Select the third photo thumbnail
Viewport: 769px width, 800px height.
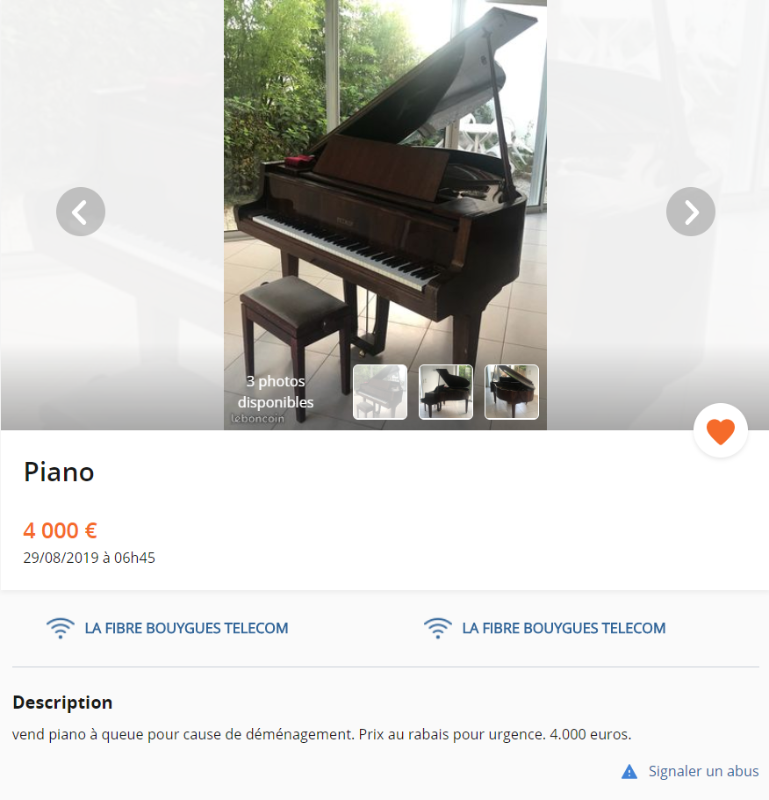click(x=512, y=391)
